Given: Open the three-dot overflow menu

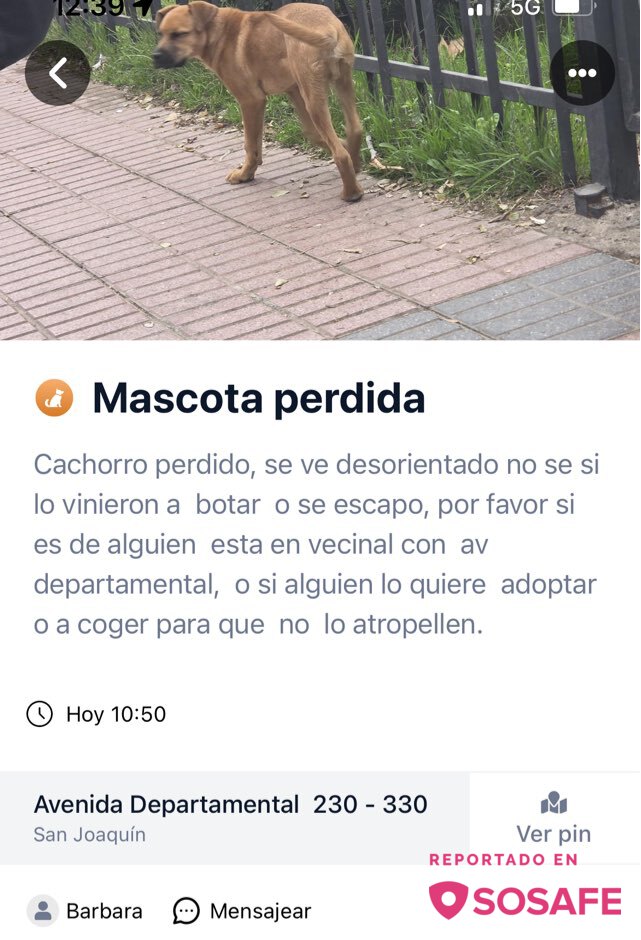Looking at the screenshot, I should [582, 73].
